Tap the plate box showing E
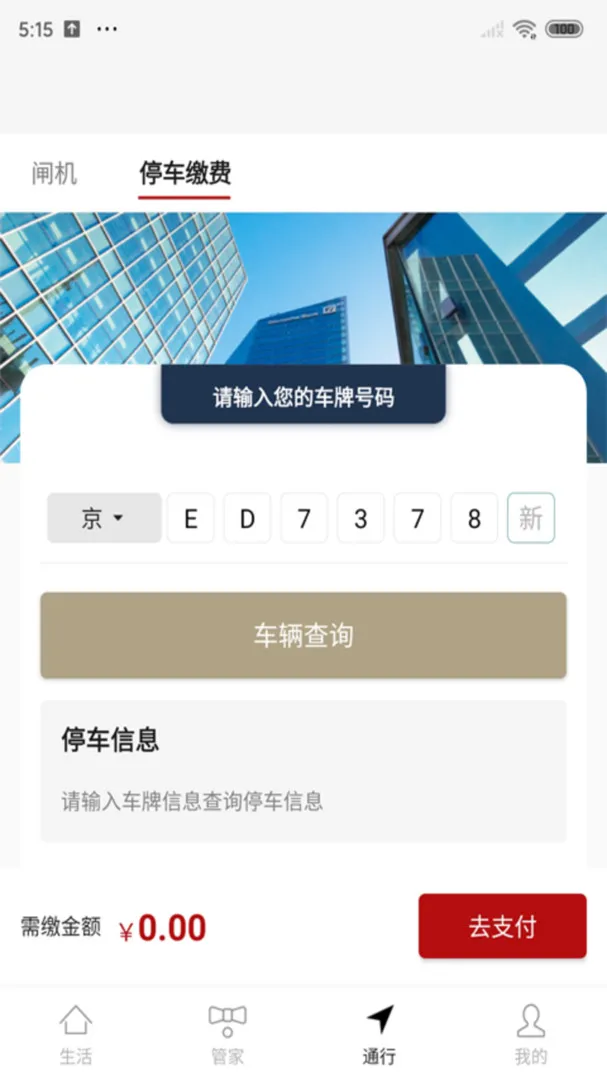Screen dimensions: 607x1080 (x=190, y=518)
